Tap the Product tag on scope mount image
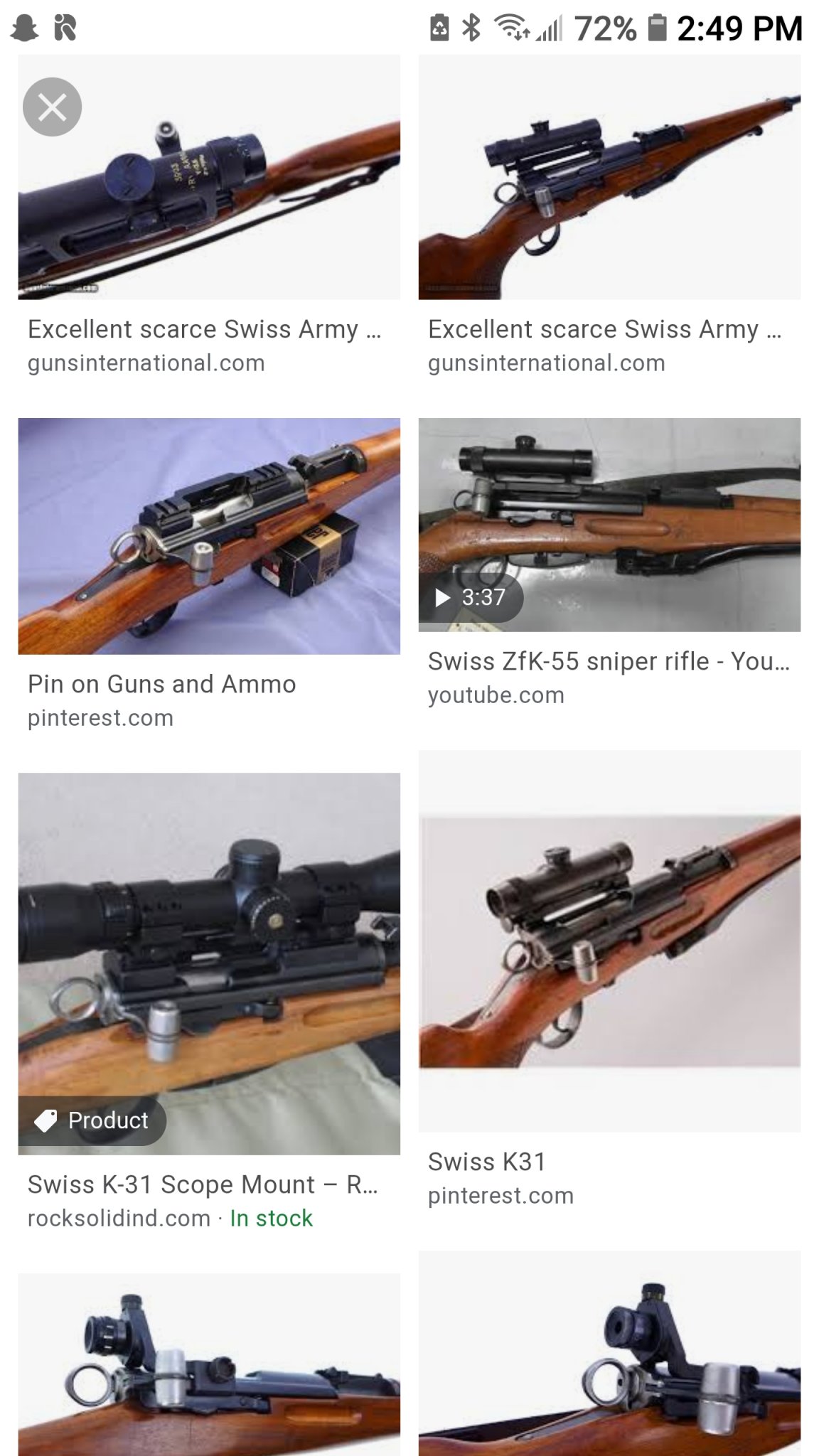 [x=92, y=1120]
